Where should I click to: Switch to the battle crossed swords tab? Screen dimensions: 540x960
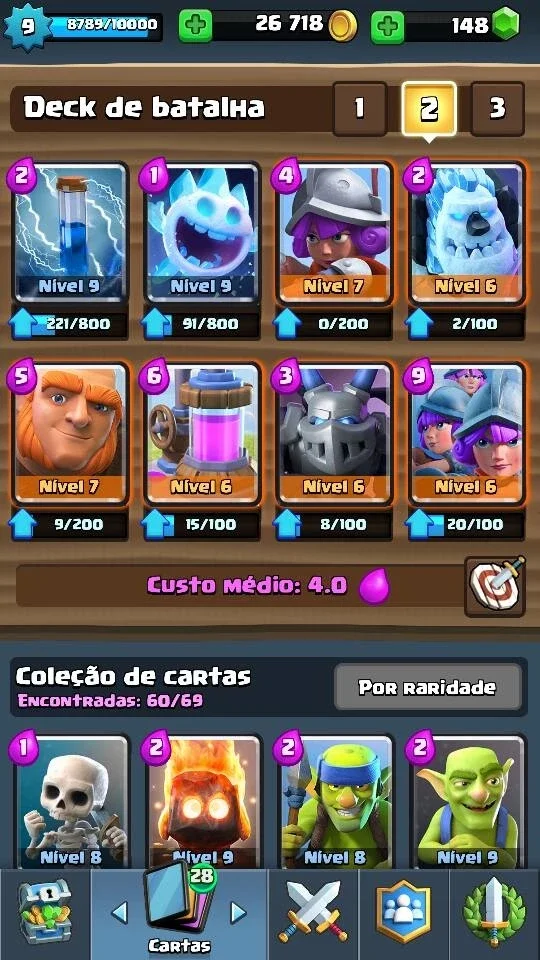313,914
